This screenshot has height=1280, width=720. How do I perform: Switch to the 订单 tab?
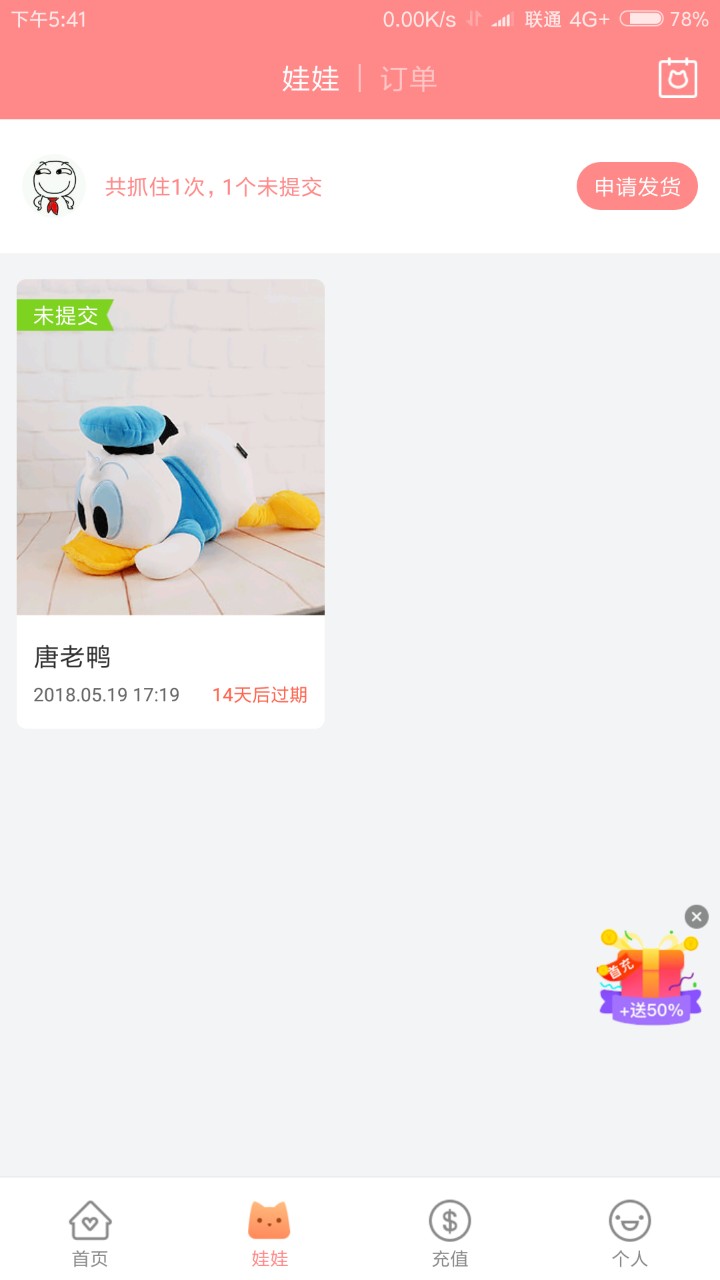tap(408, 79)
